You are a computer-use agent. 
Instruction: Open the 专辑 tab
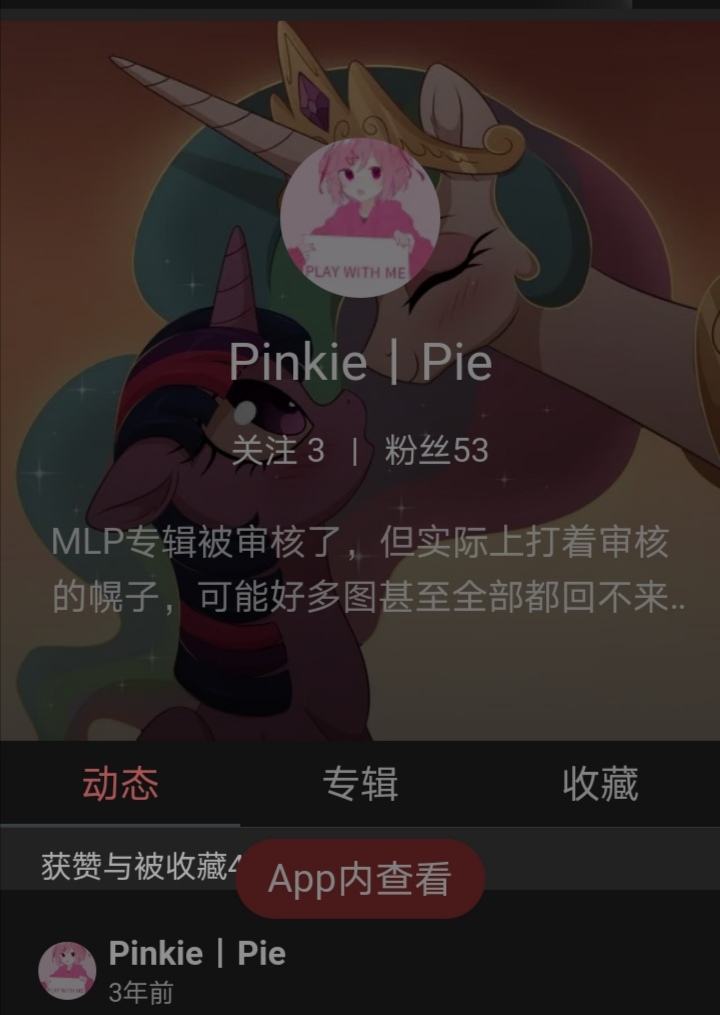[360, 784]
